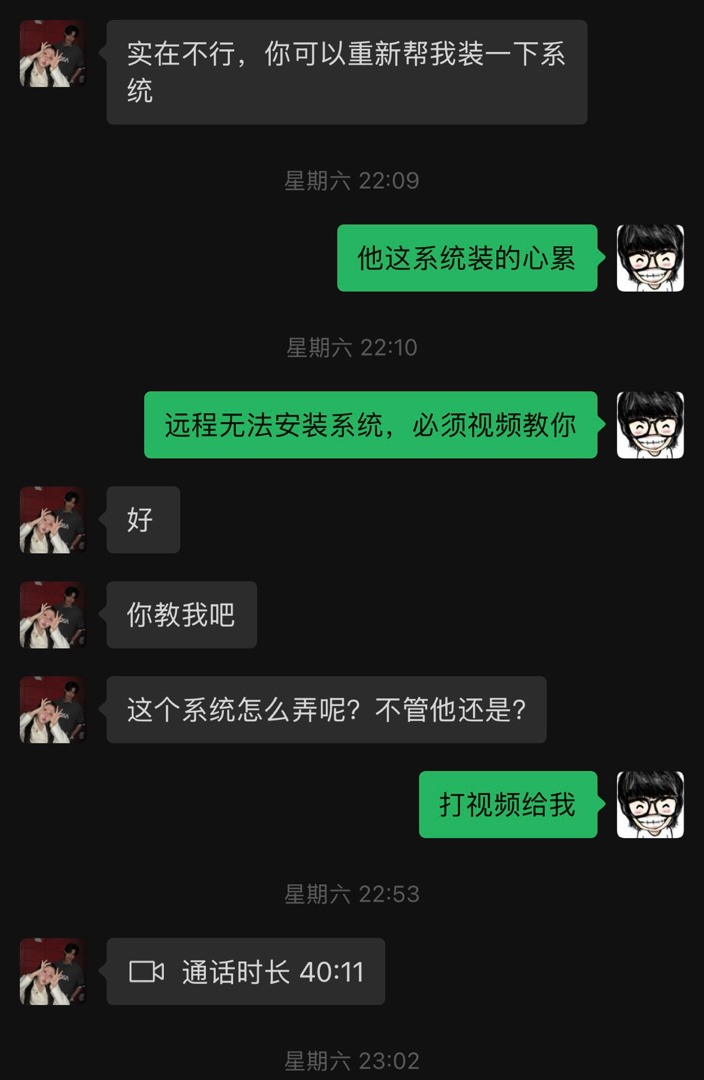Tap sender's avatar beside 远程无法安装系统 message
Image resolution: width=704 pixels, height=1080 pixels.
pyautogui.click(x=650, y=425)
